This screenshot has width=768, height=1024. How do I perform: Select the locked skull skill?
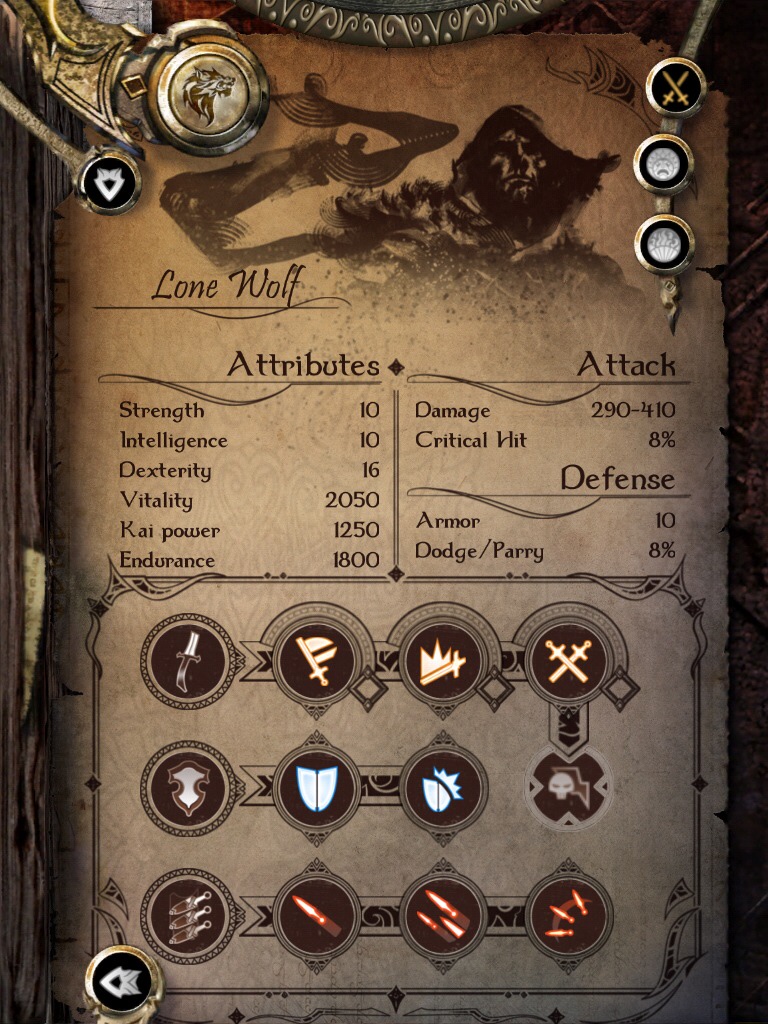[x=569, y=788]
